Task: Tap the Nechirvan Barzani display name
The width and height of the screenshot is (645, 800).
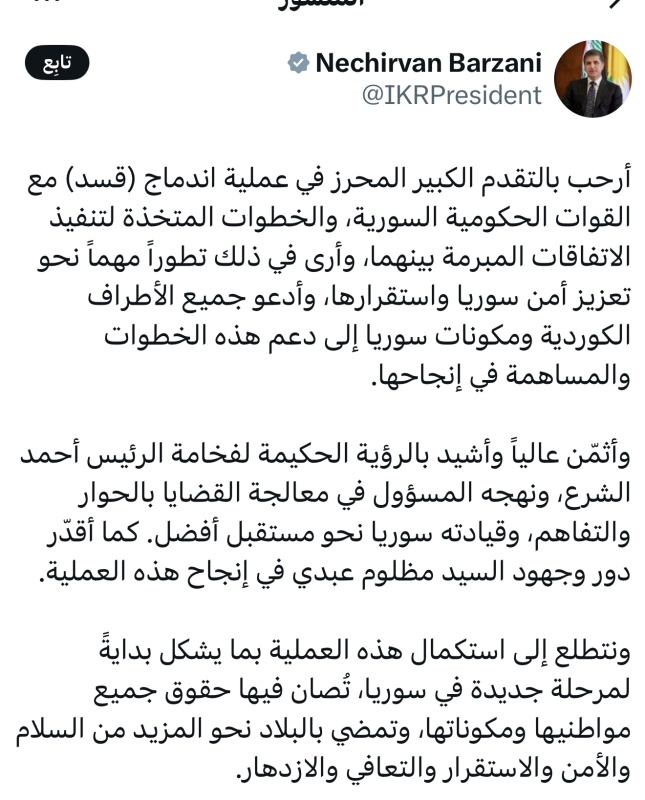Action: (428, 63)
